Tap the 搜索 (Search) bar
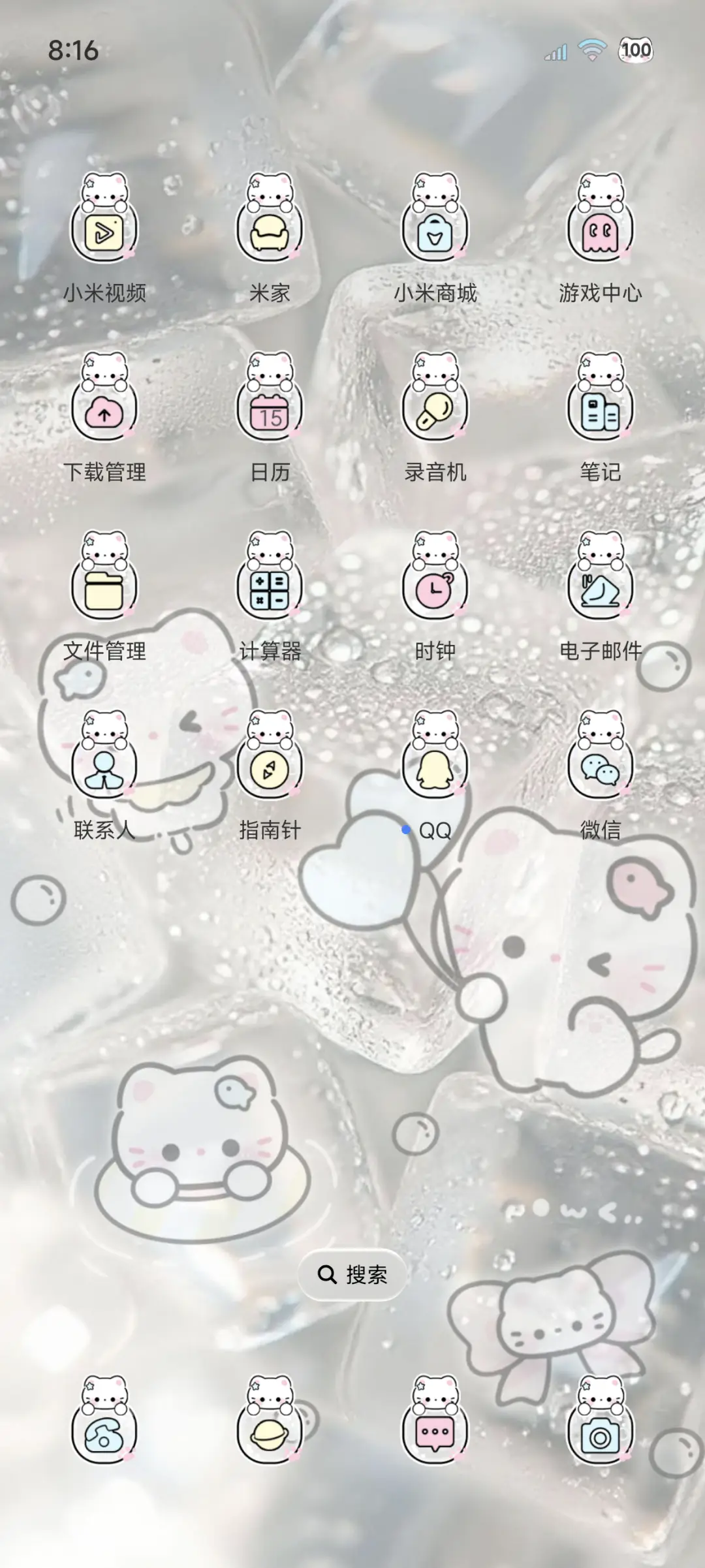Screen dimensions: 705x1568 352,1274
